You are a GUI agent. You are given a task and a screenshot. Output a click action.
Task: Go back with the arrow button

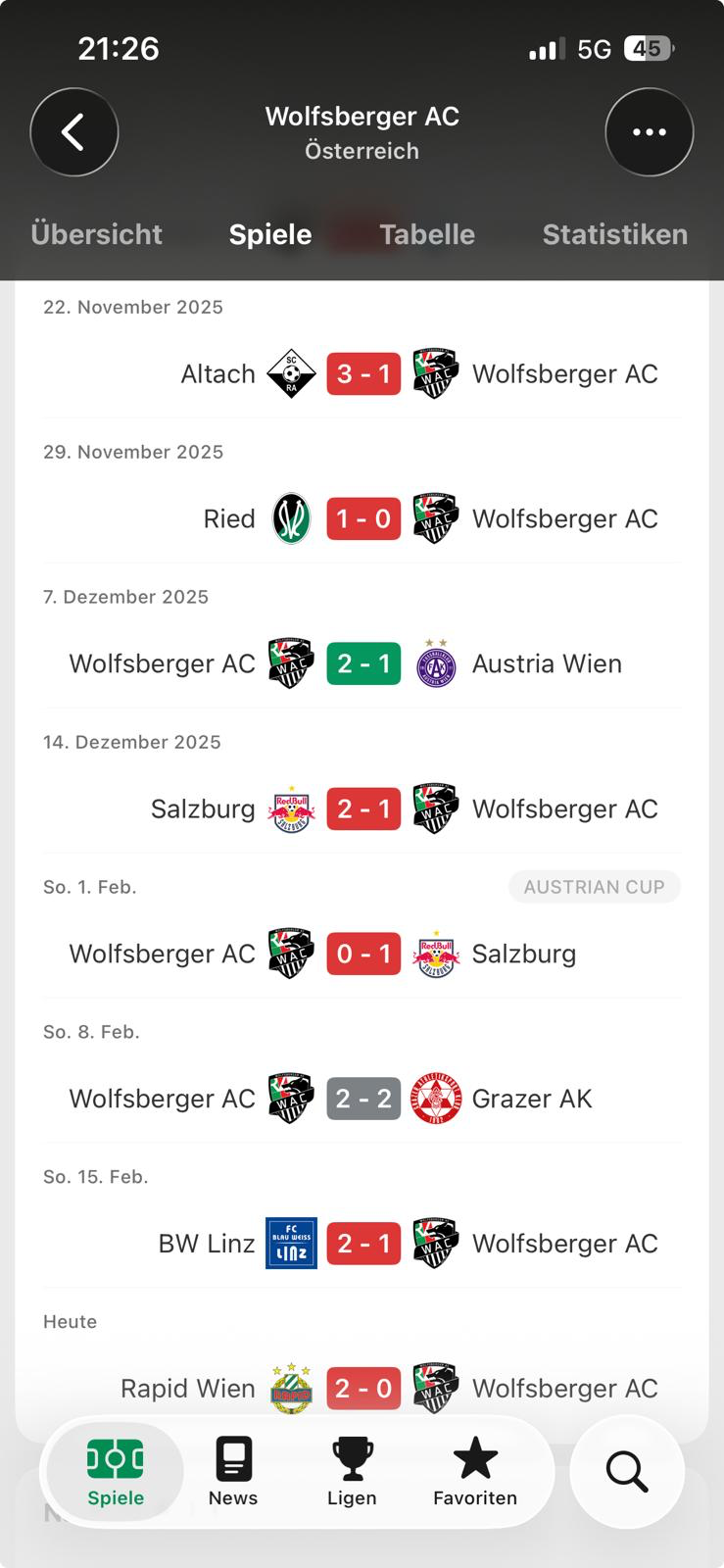[x=74, y=132]
